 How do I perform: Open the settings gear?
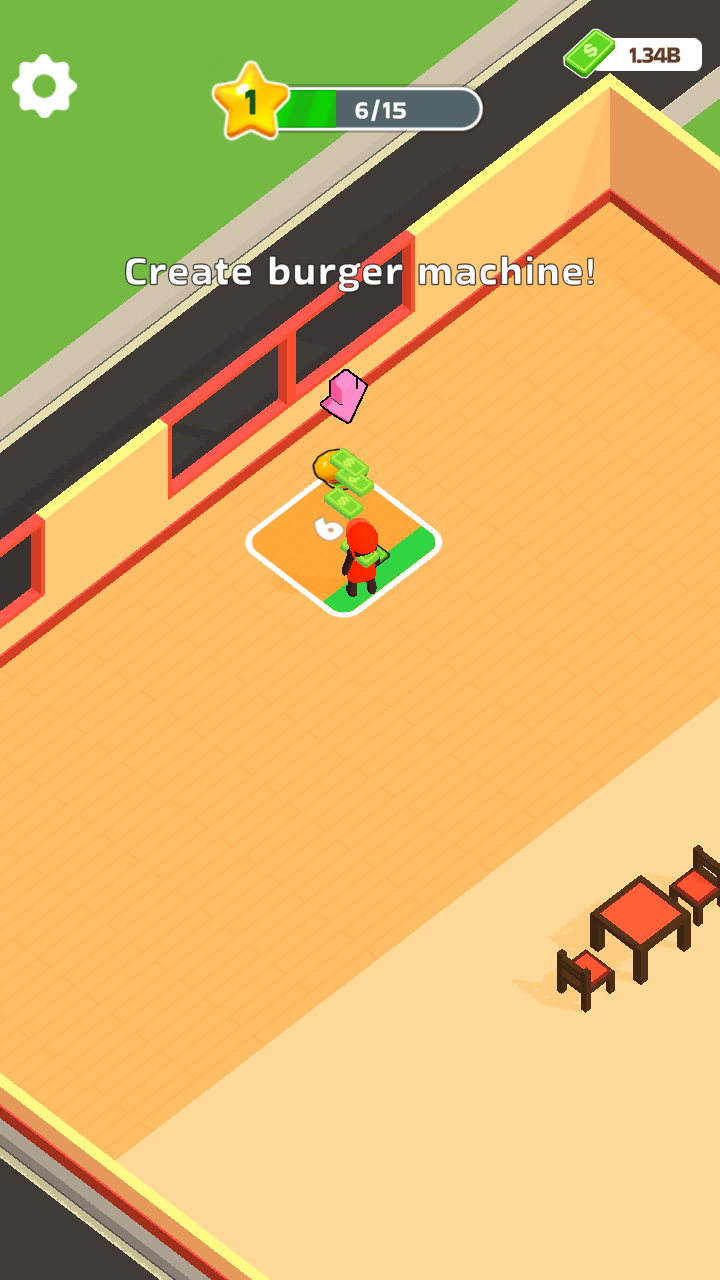44,87
